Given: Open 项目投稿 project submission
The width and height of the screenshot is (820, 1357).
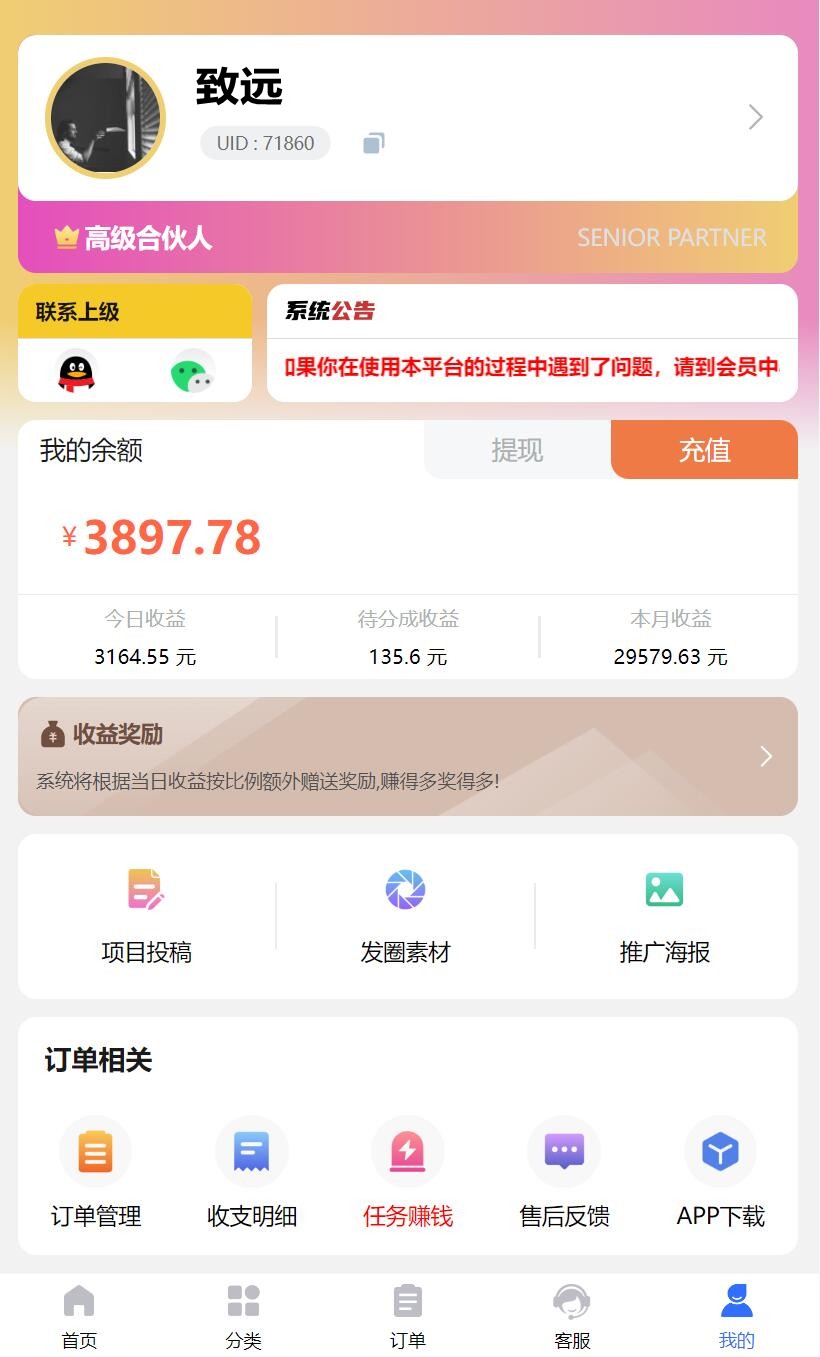Looking at the screenshot, I should point(146,915).
